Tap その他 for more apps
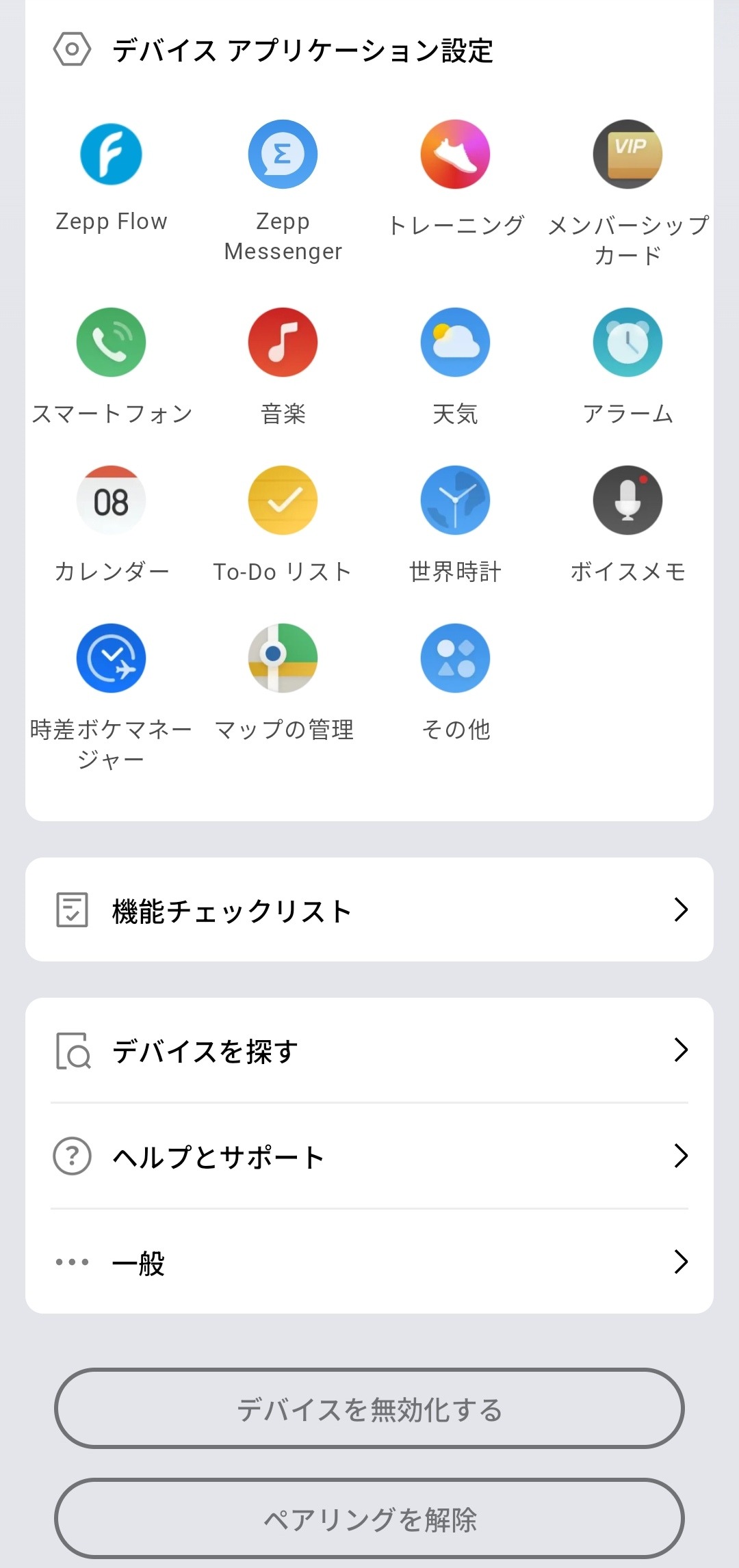The image size is (739, 1568). pyautogui.click(x=455, y=659)
